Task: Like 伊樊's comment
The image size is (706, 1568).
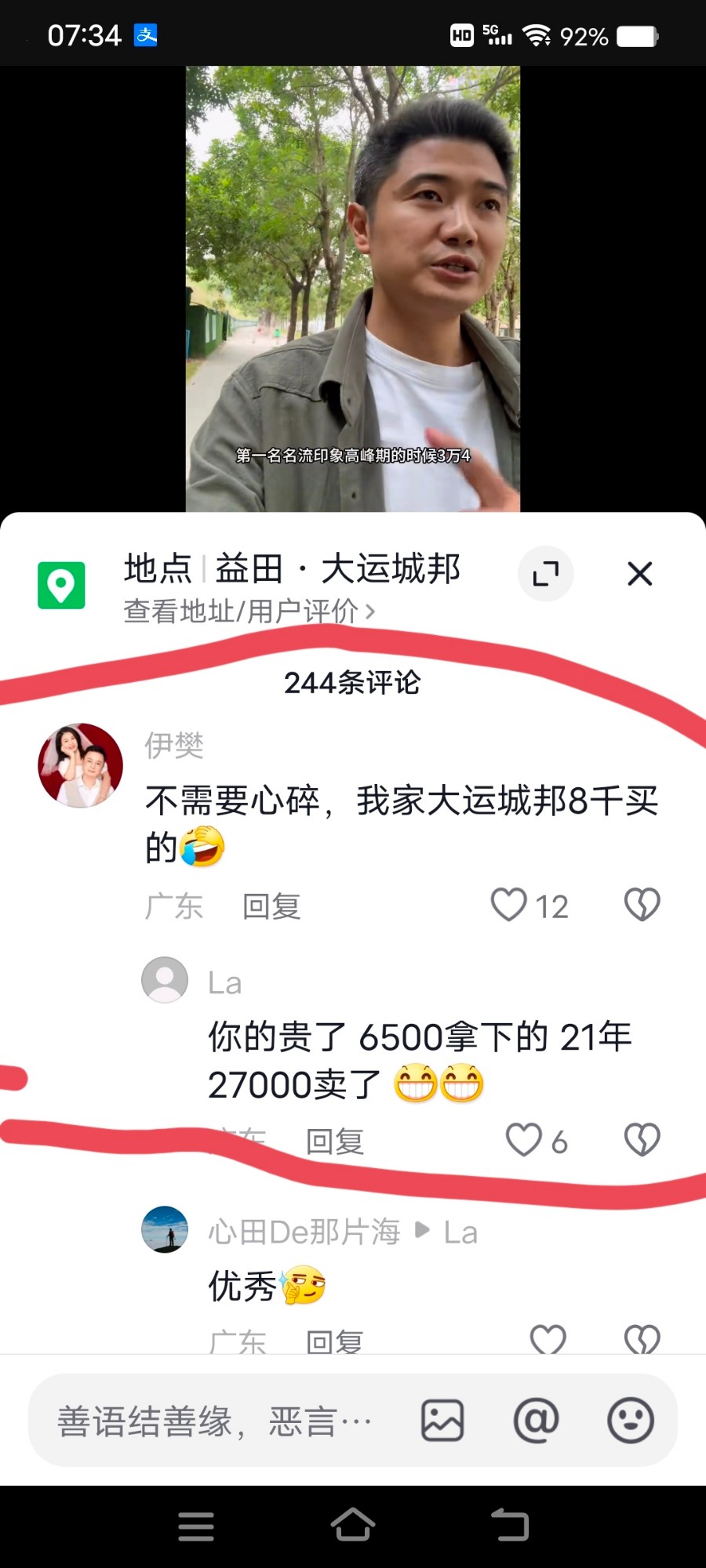Action: (509, 905)
